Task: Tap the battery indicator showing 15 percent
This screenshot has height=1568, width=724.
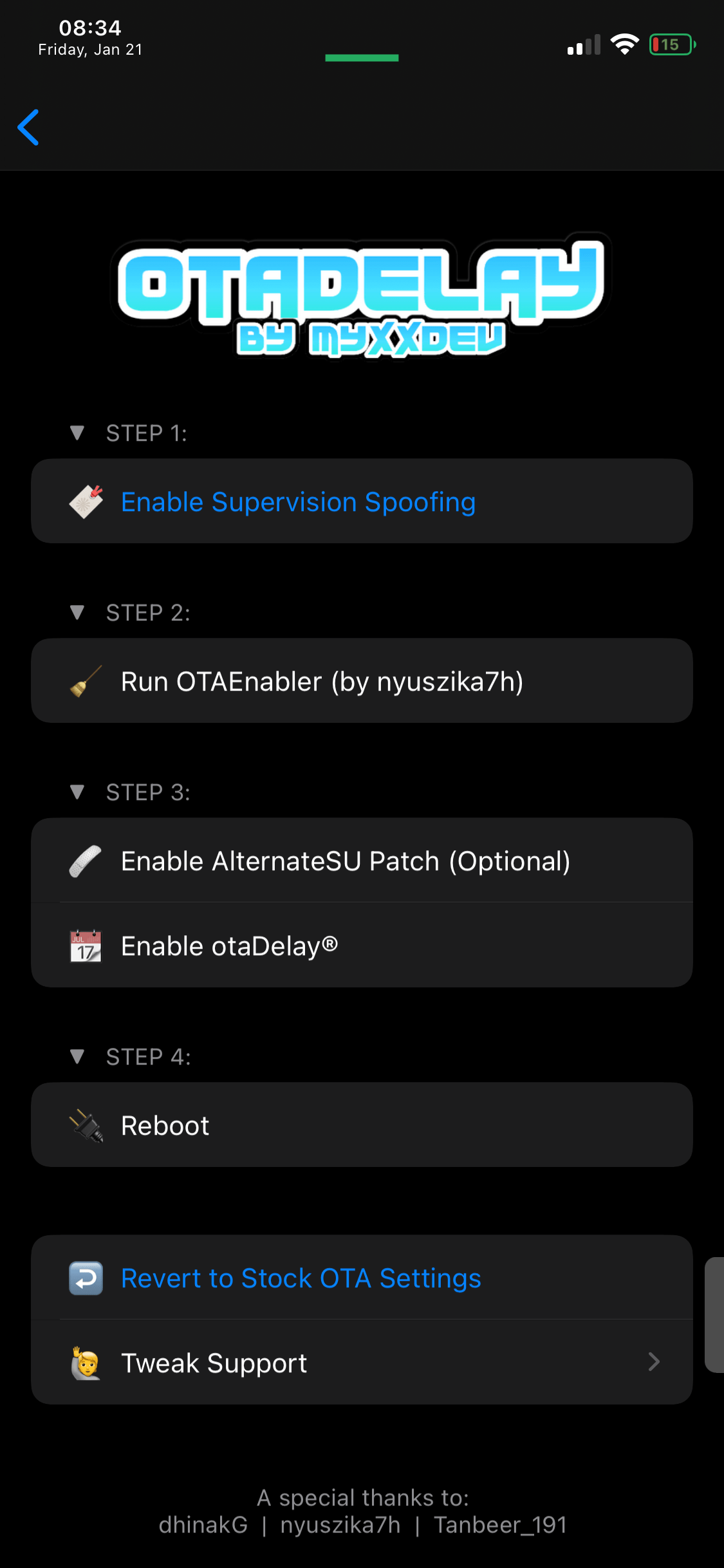Action: 671,44
